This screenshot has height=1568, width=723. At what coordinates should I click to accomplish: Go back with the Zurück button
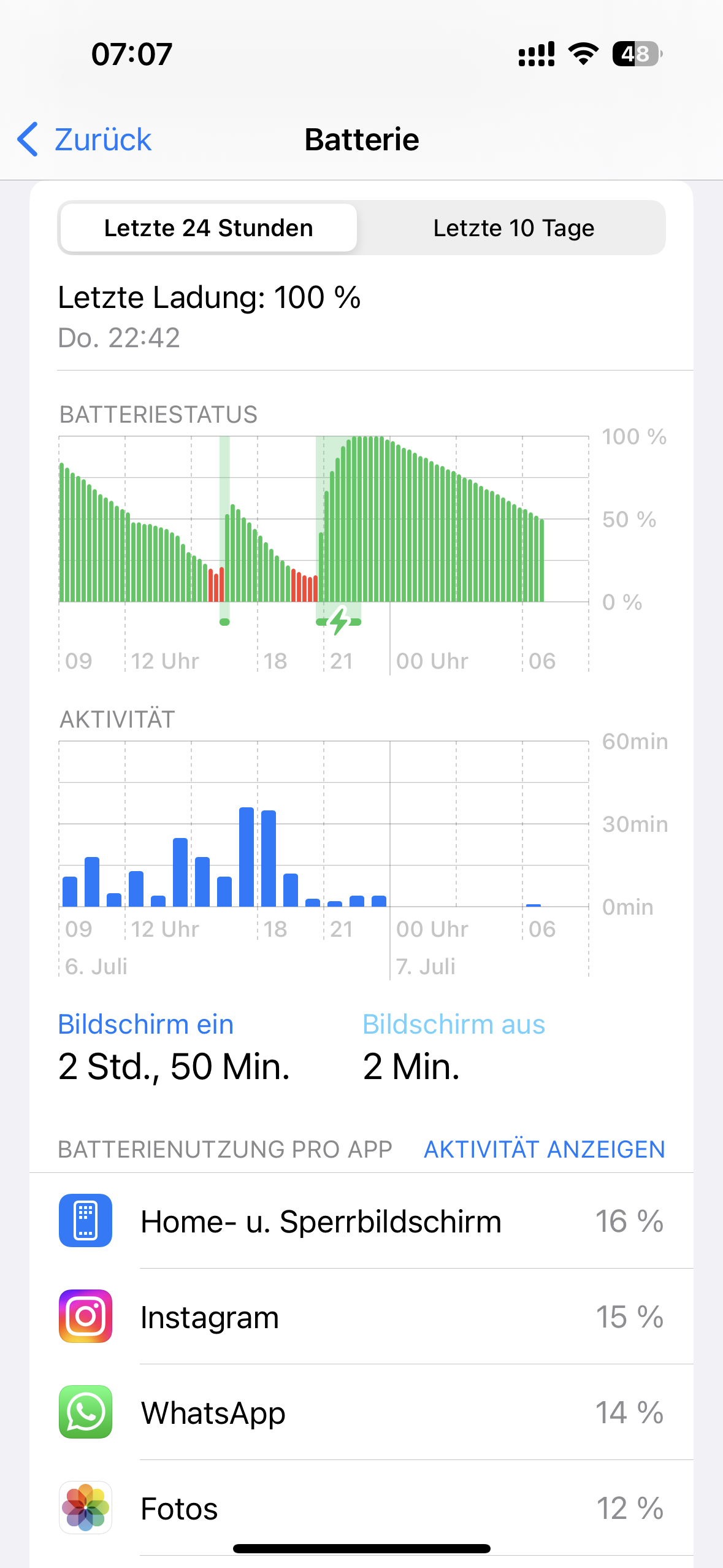(85, 139)
